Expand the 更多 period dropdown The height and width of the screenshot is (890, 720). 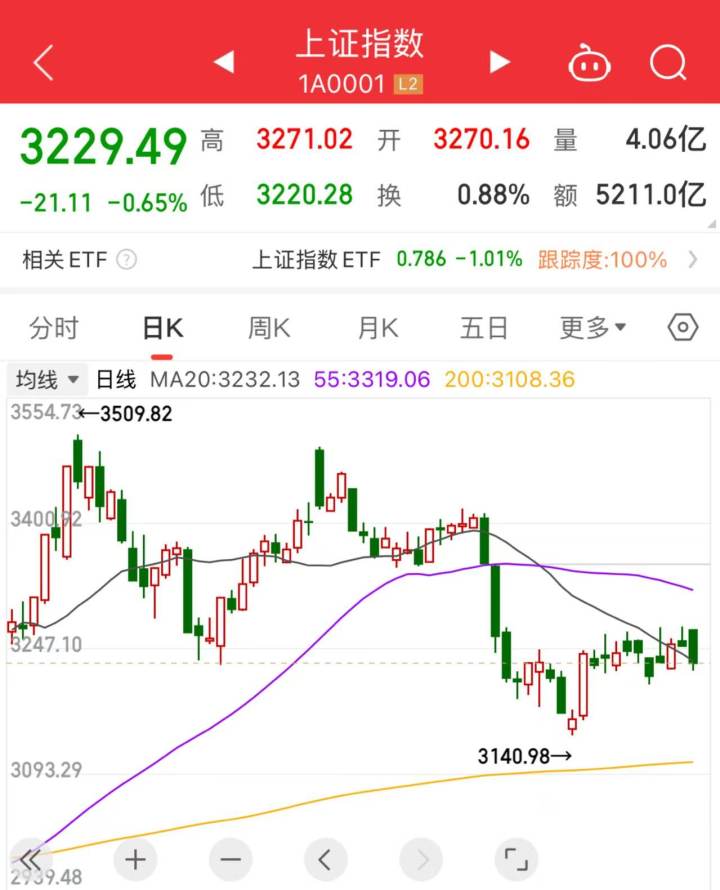click(x=593, y=328)
